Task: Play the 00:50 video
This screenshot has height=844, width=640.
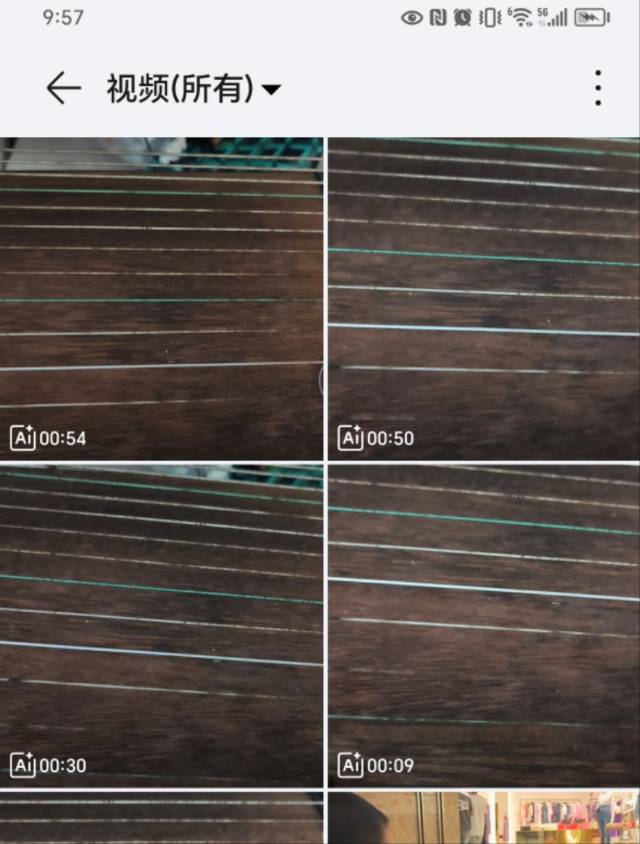Action: coord(484,298)
